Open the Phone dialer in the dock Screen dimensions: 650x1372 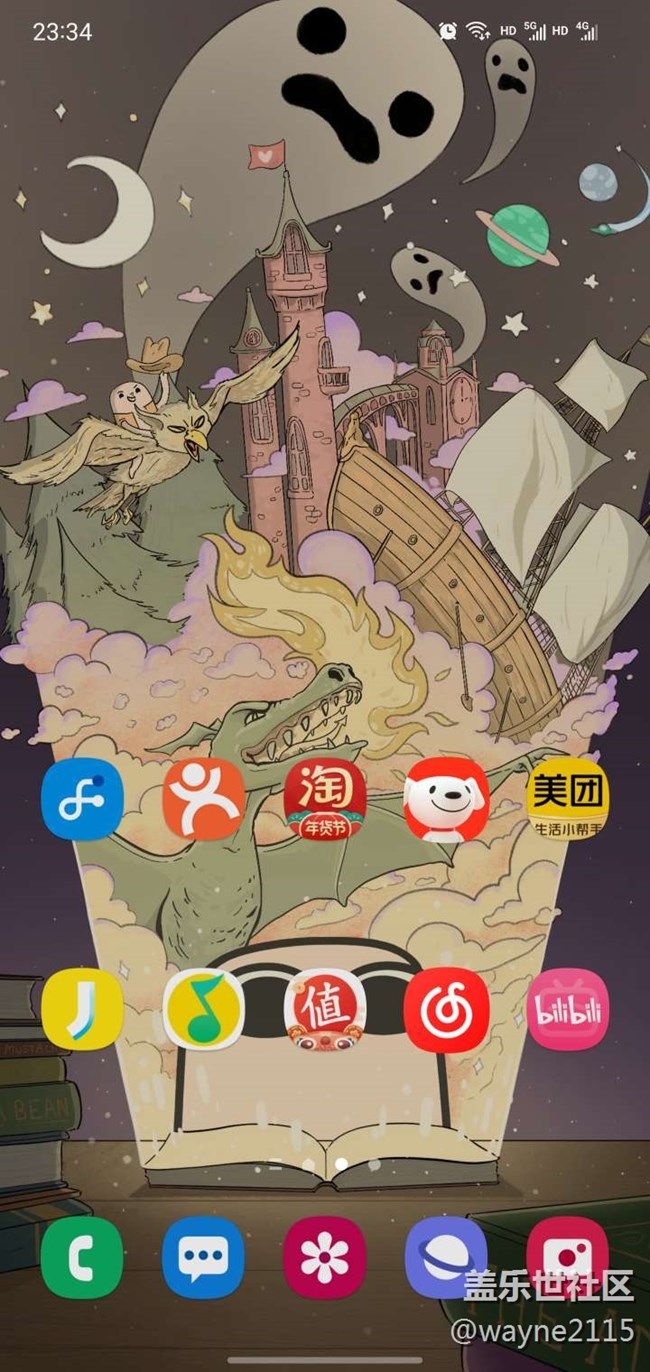[82, 1257]
